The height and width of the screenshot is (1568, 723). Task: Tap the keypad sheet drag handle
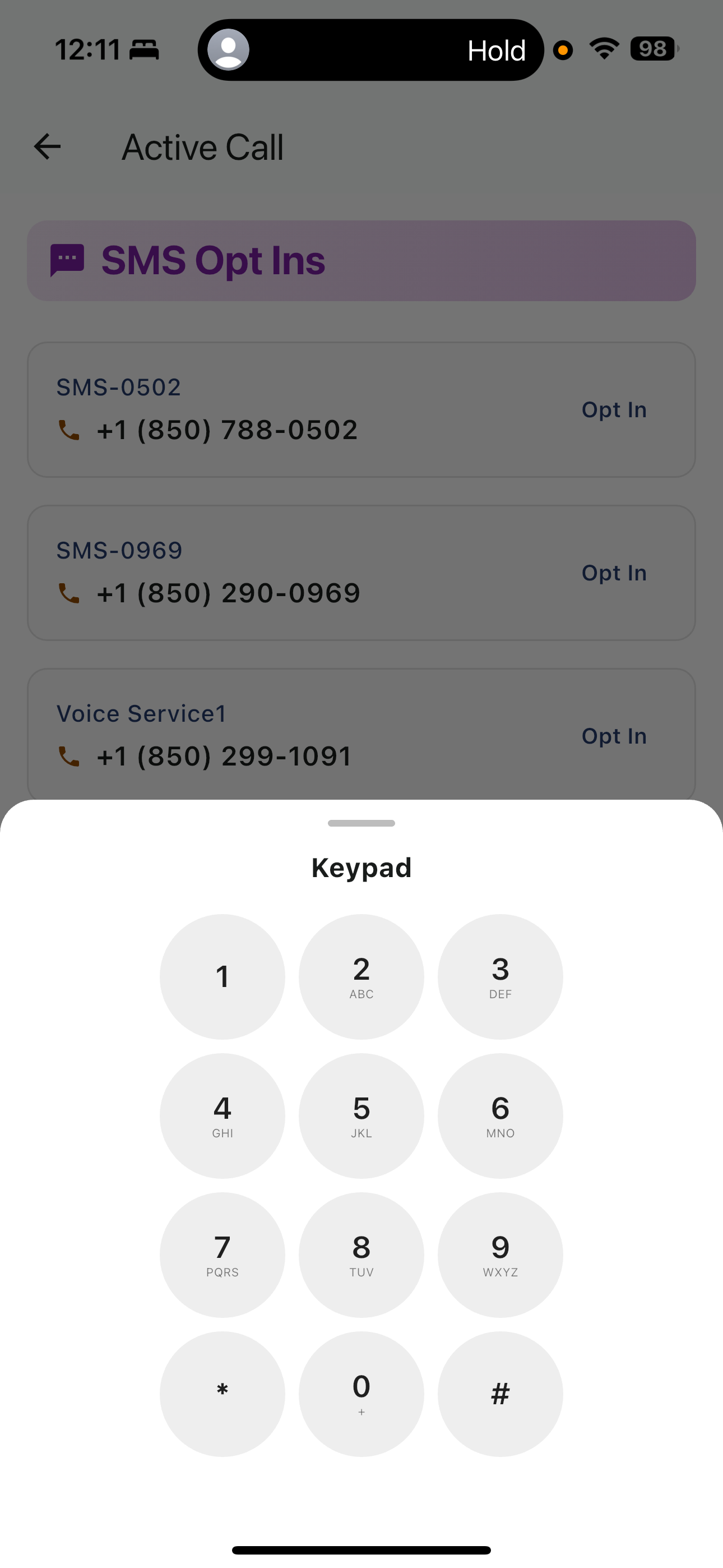click(361, 823)
